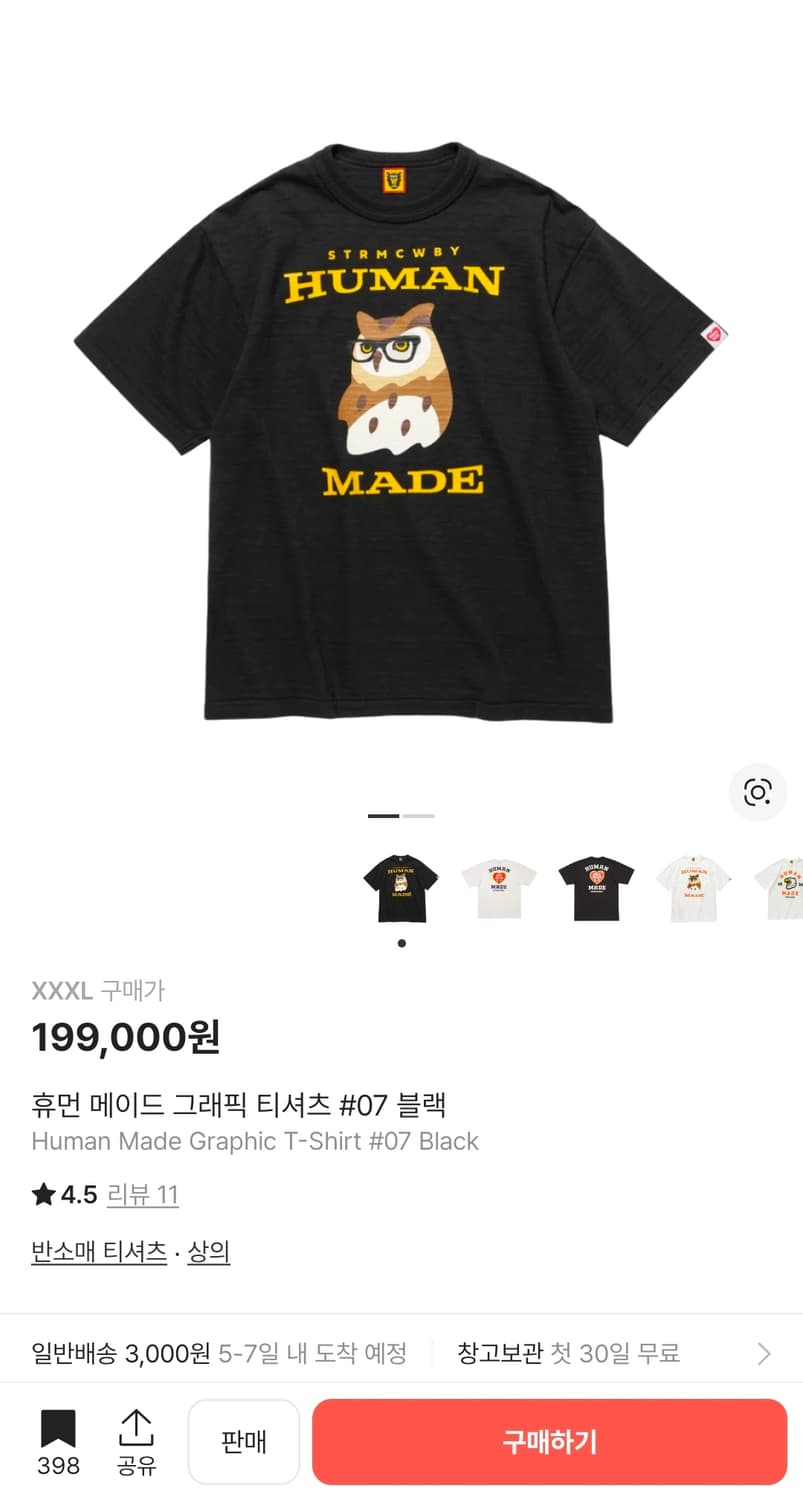This screenshot has height=1500, width=803.
Task: Click the 상의 category link
Action: click(x=208, y=1252)
